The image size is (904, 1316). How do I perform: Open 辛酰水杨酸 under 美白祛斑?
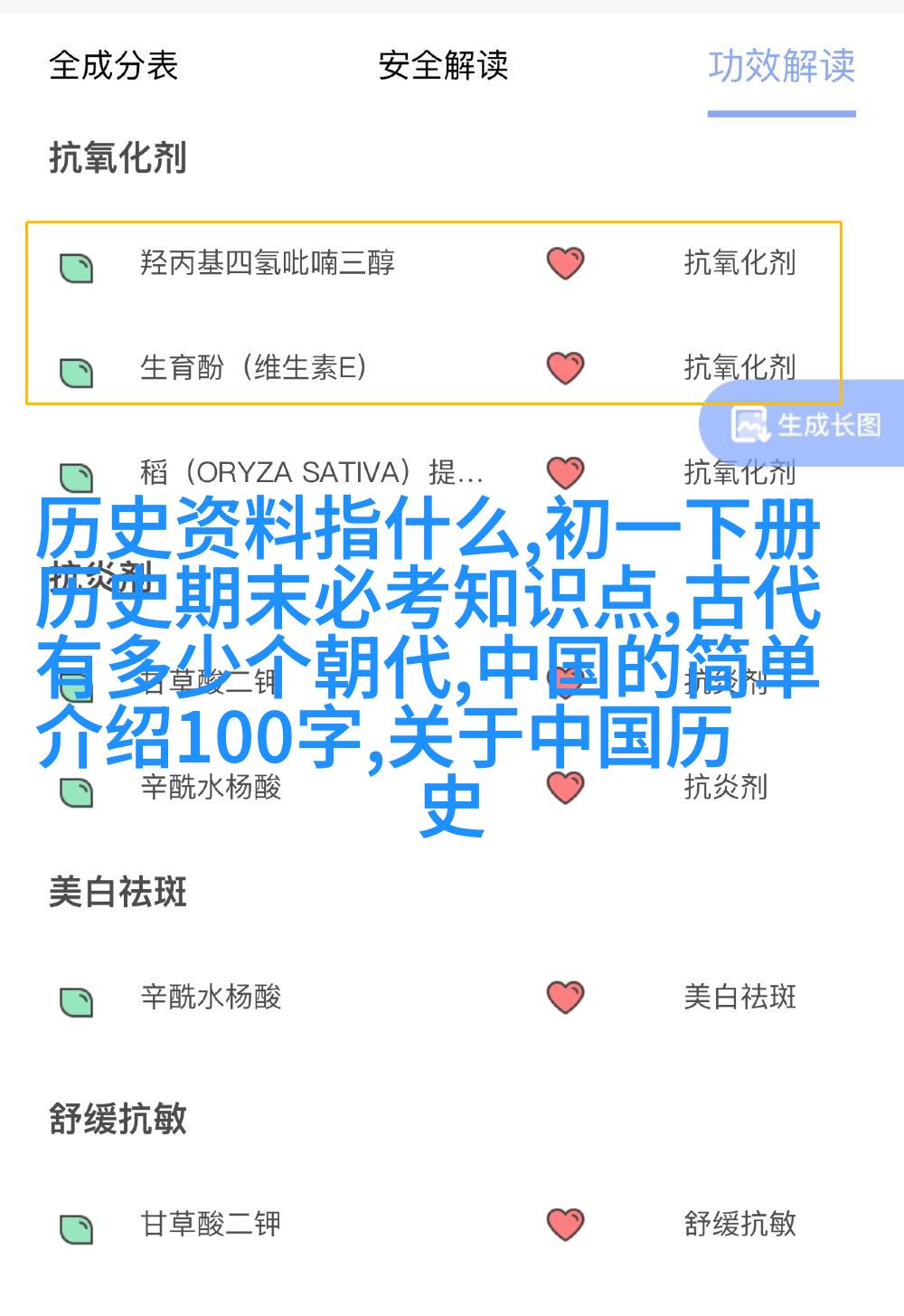(211, 997)
